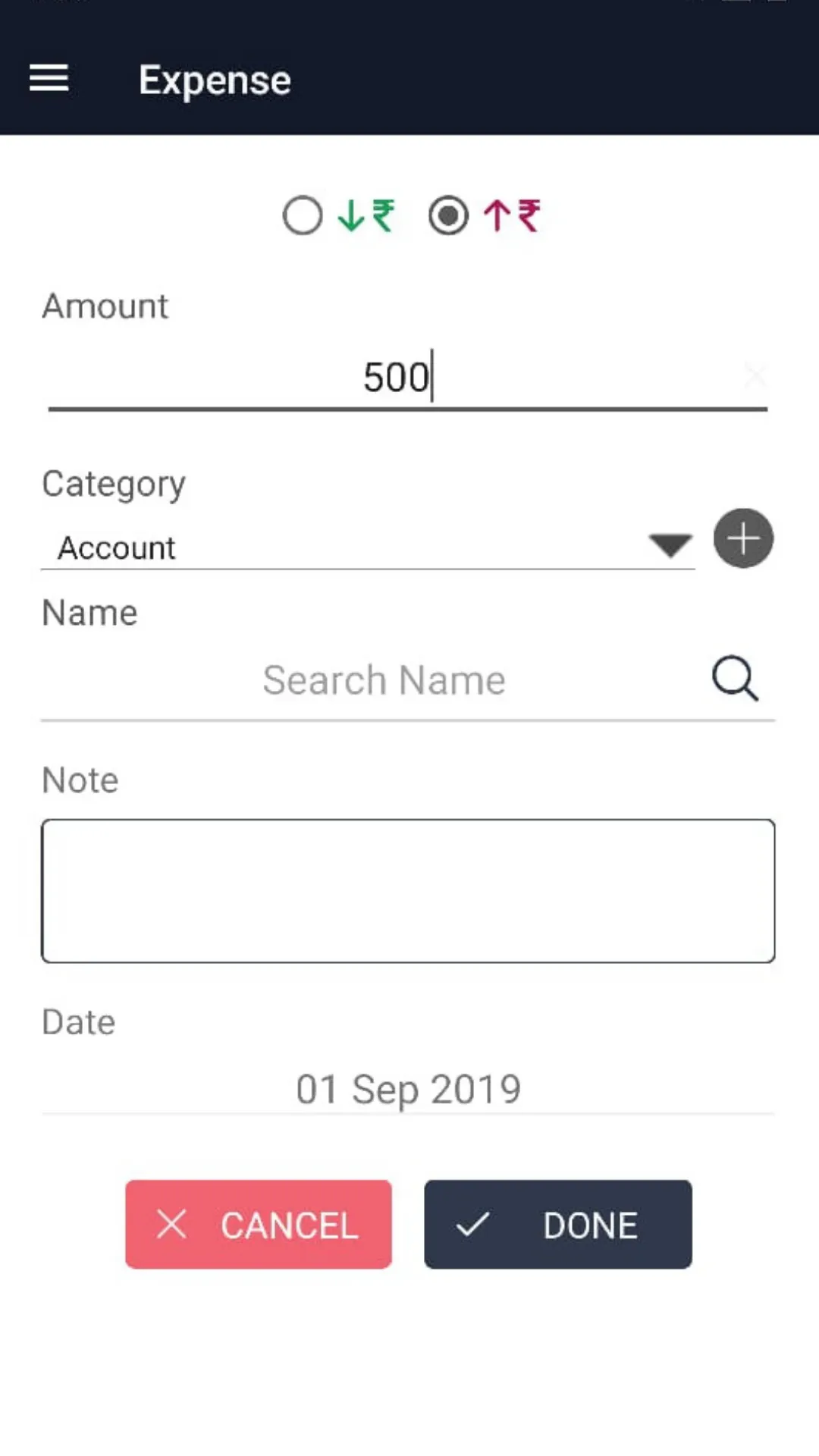Click the red expense rupee icon
The width and height of the screenshot is (819, 1456).
tap(510, 215)
